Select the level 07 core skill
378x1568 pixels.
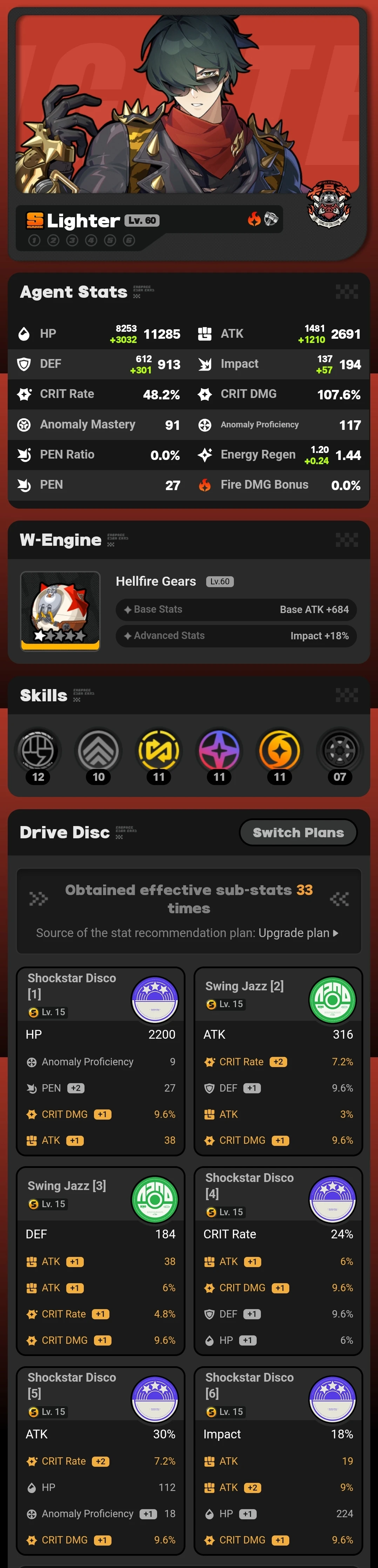pyautogui.click(x=339, y=751)
